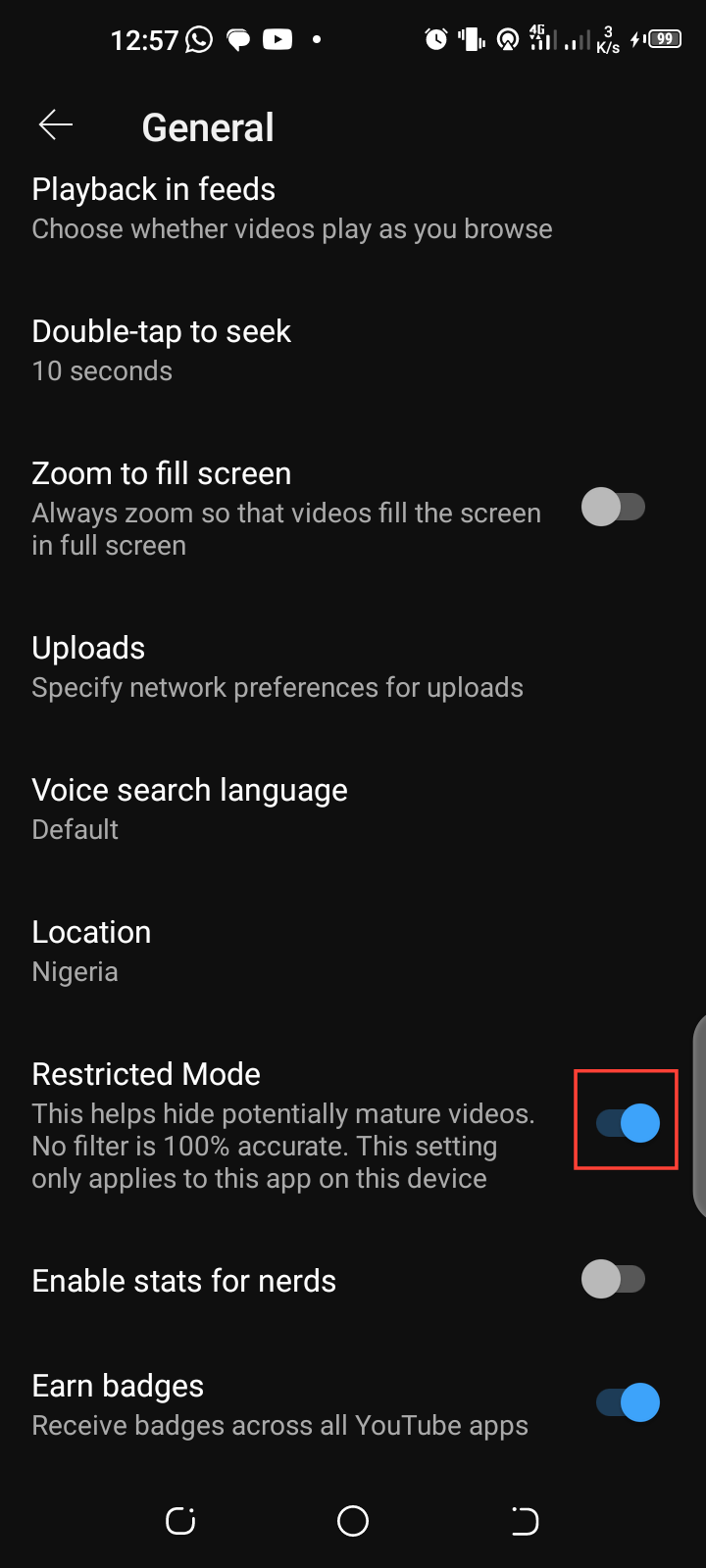Open Playback in feeds setting

(x=291, y=208)
